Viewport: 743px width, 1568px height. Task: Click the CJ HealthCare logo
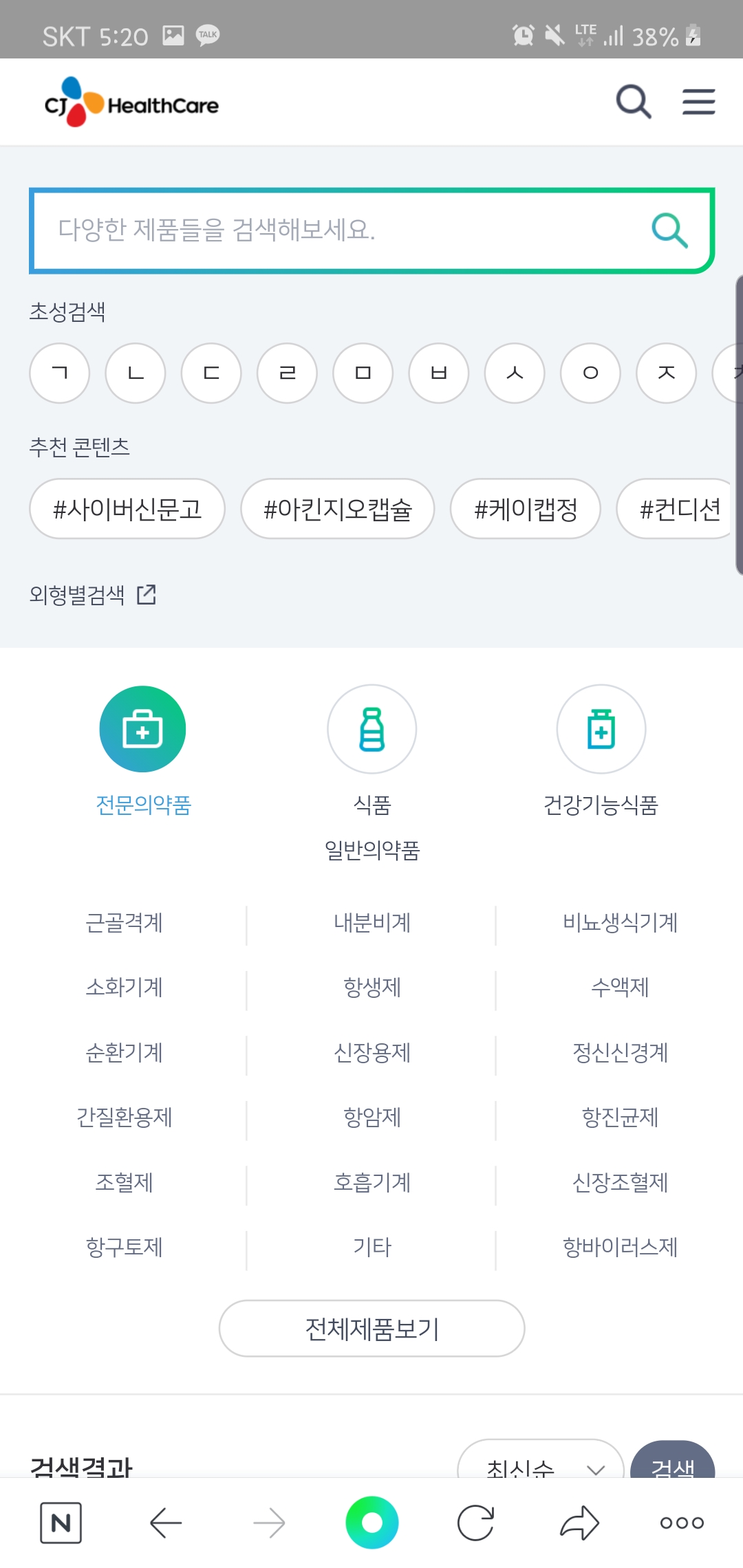[131, 102]
